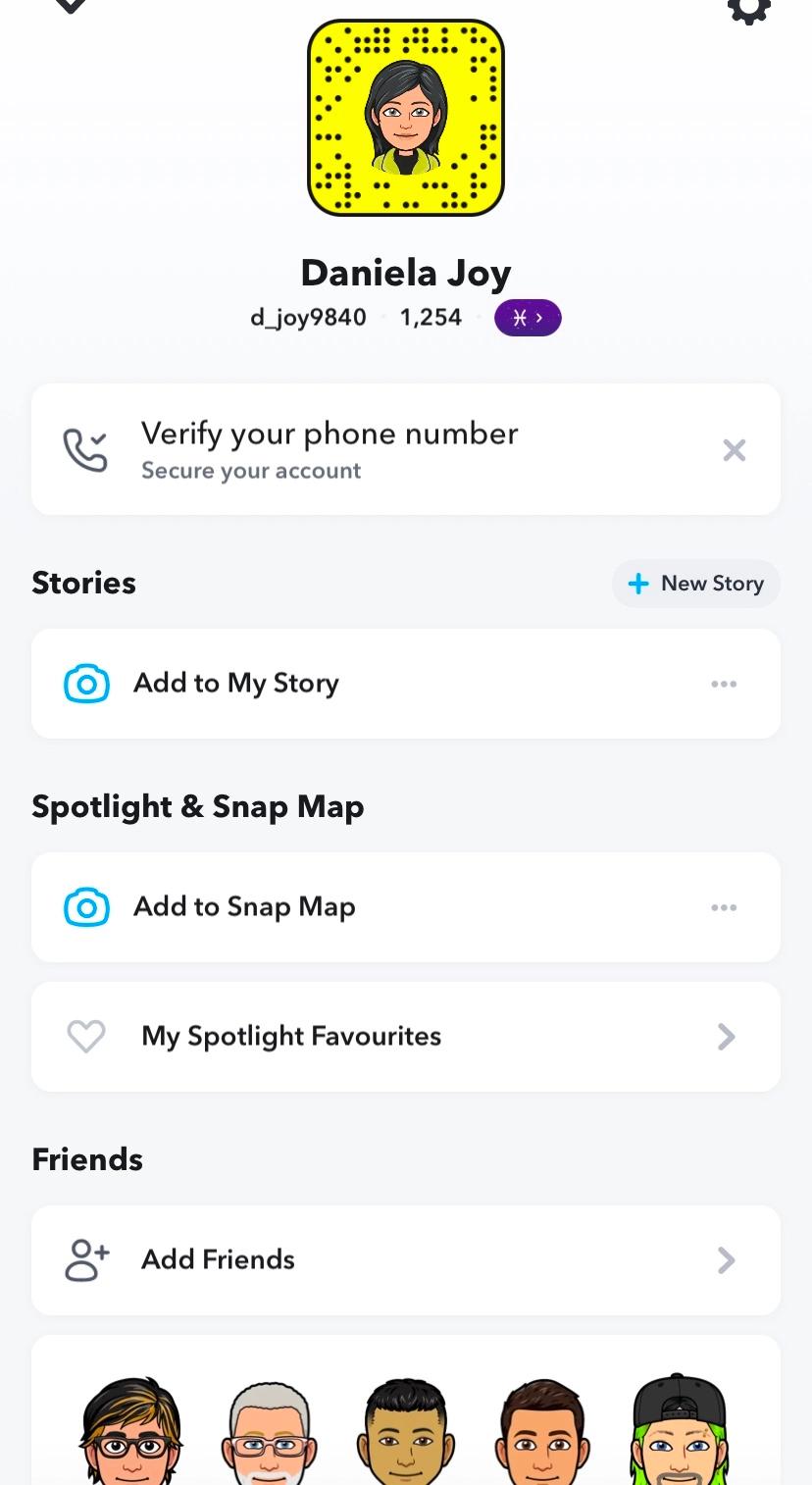Open friend avatar with green hair and cap

(679, 1432)
